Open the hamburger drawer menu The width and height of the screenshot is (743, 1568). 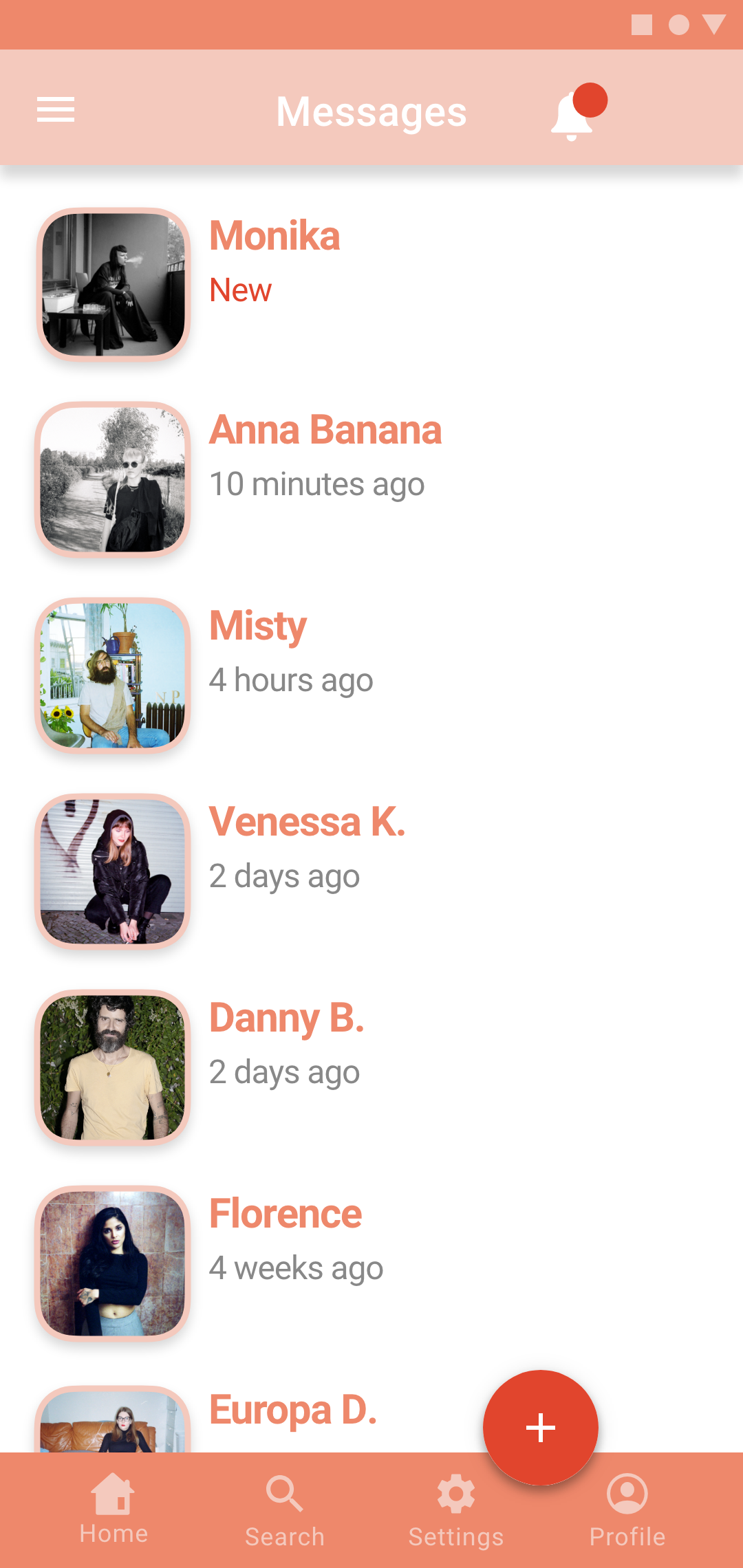(x=56, y=110)
